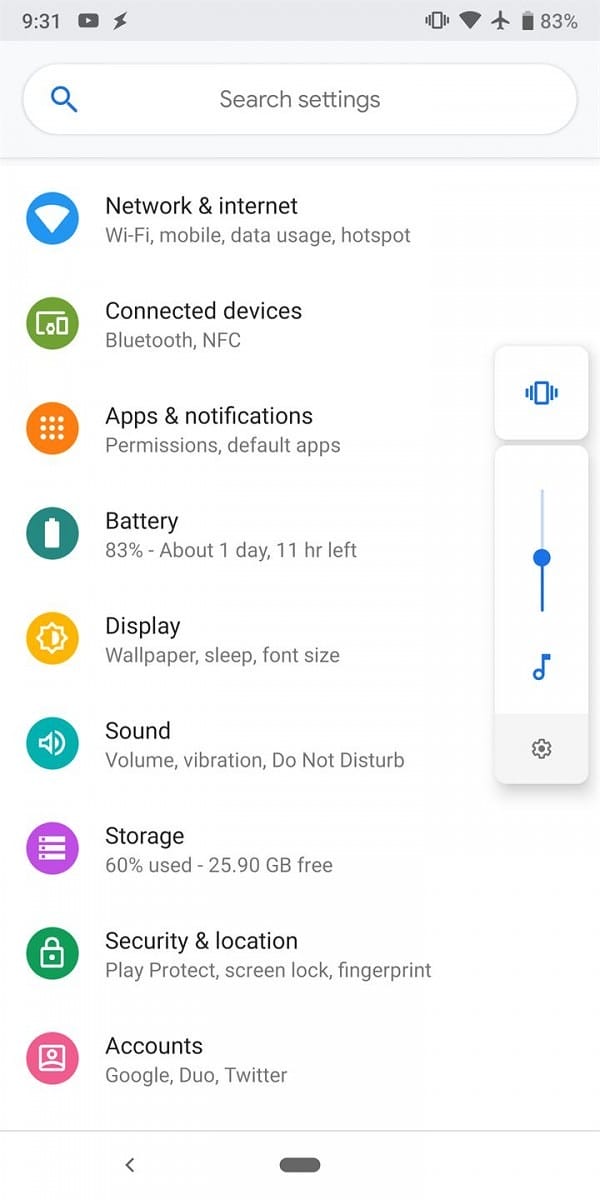Screen dimensions: 600x1200
Task: Mute media with the music note icon
Action: coord(541,667)
